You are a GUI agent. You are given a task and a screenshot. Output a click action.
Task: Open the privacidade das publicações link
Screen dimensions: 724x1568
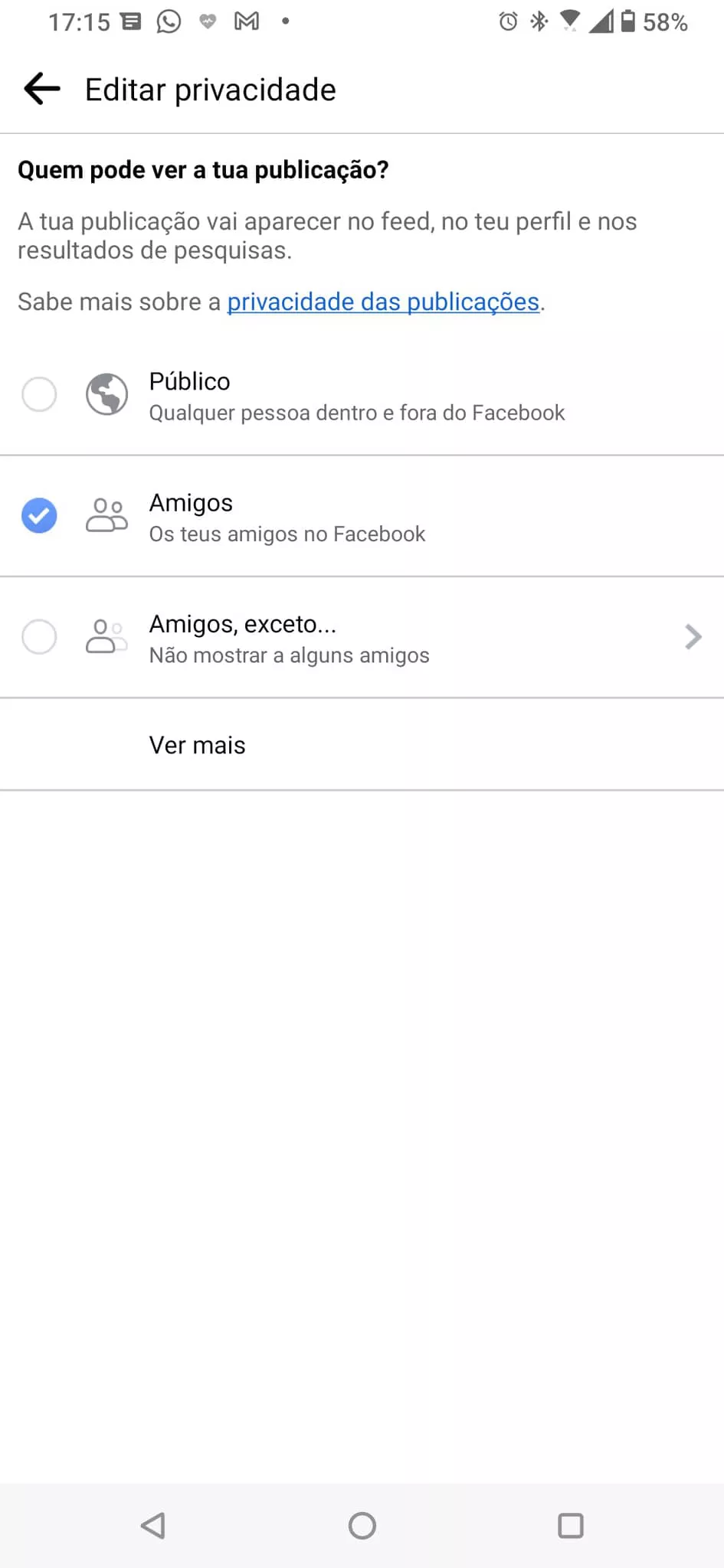click(x=383, y=302)
